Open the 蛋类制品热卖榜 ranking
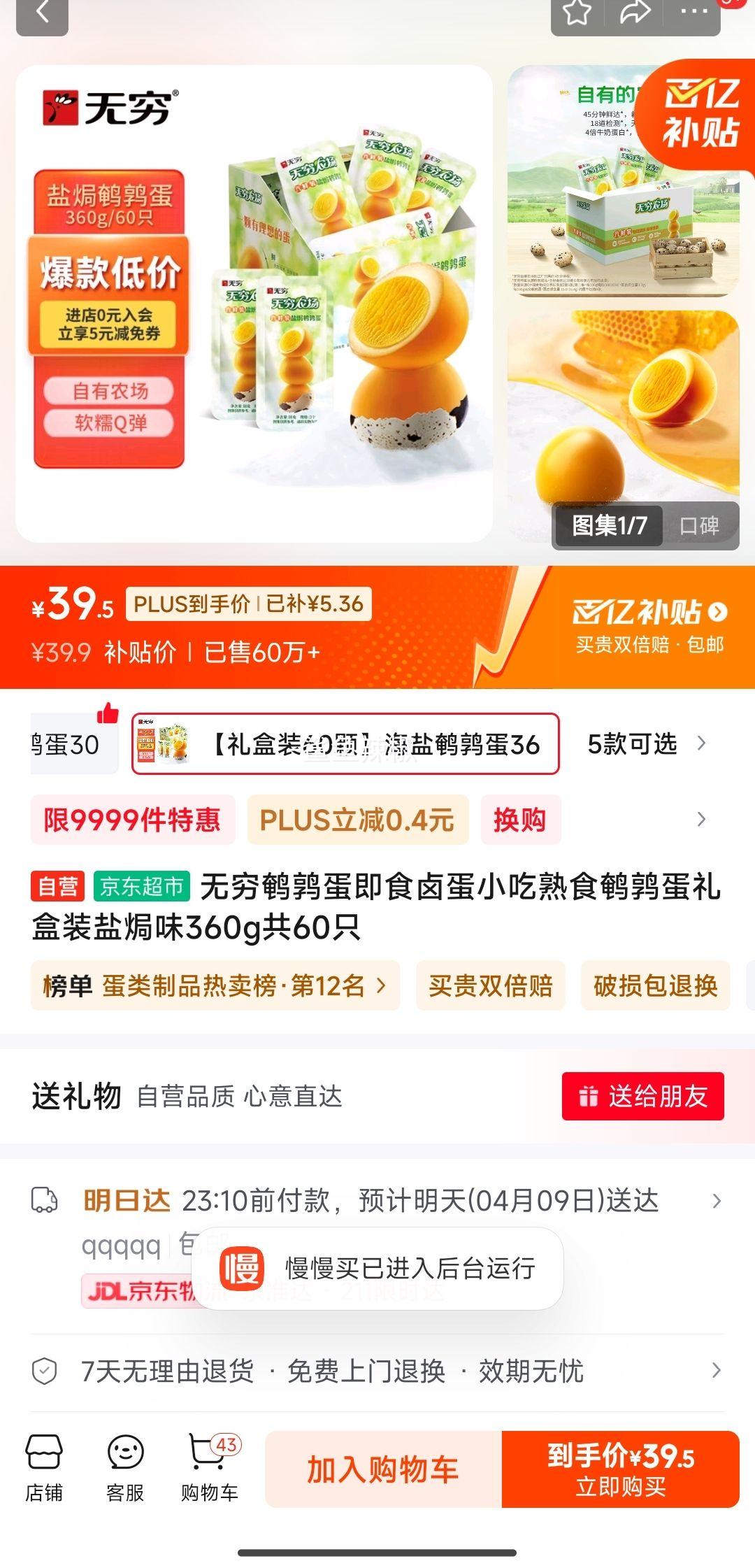This screenshot has height=1568, width=755. coord(215,986)
